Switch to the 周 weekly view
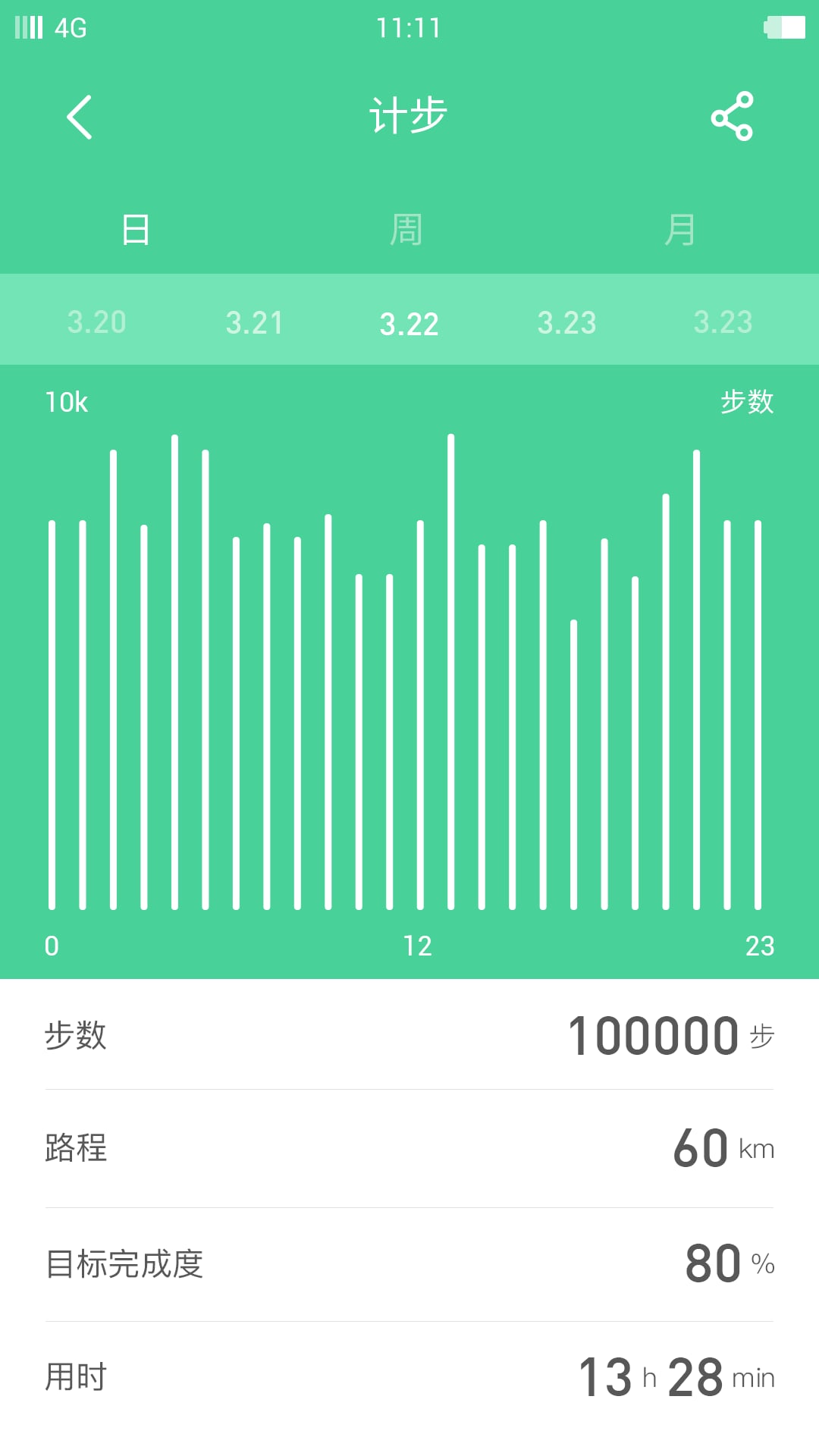 pos(409,230)
